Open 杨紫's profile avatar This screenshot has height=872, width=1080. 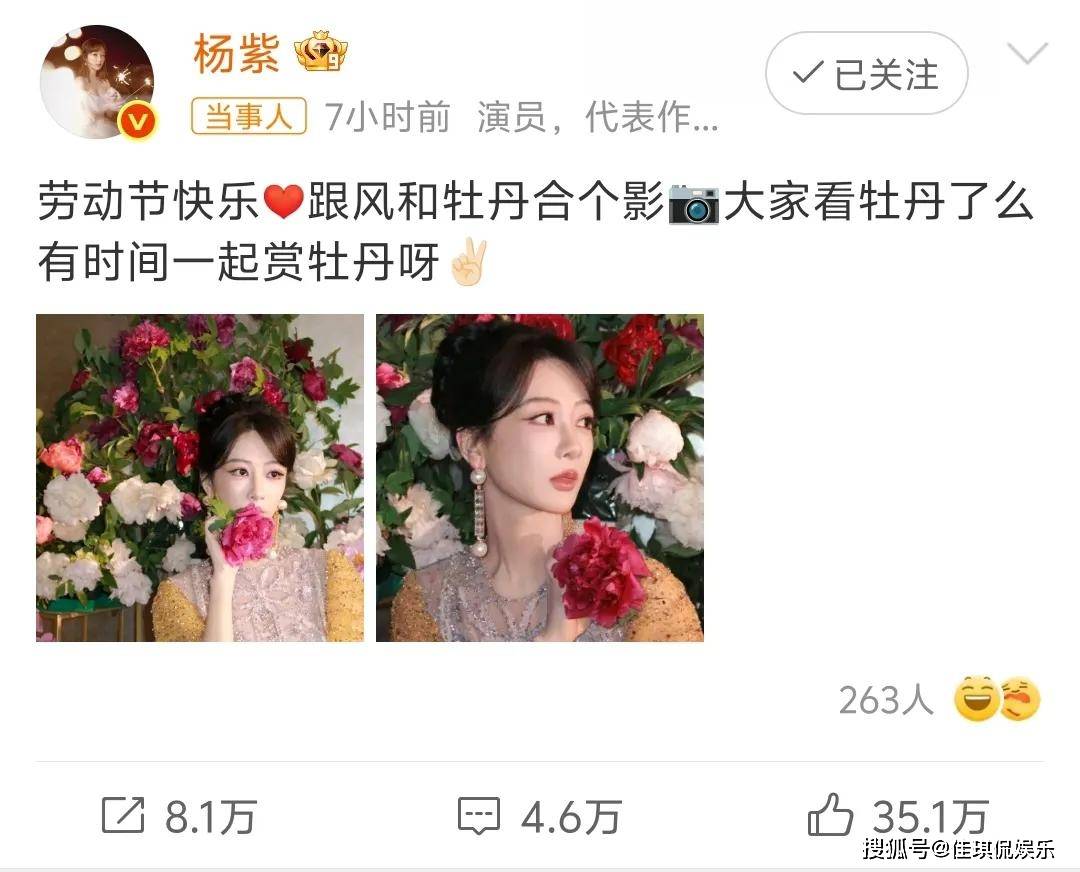click(97, 79)
